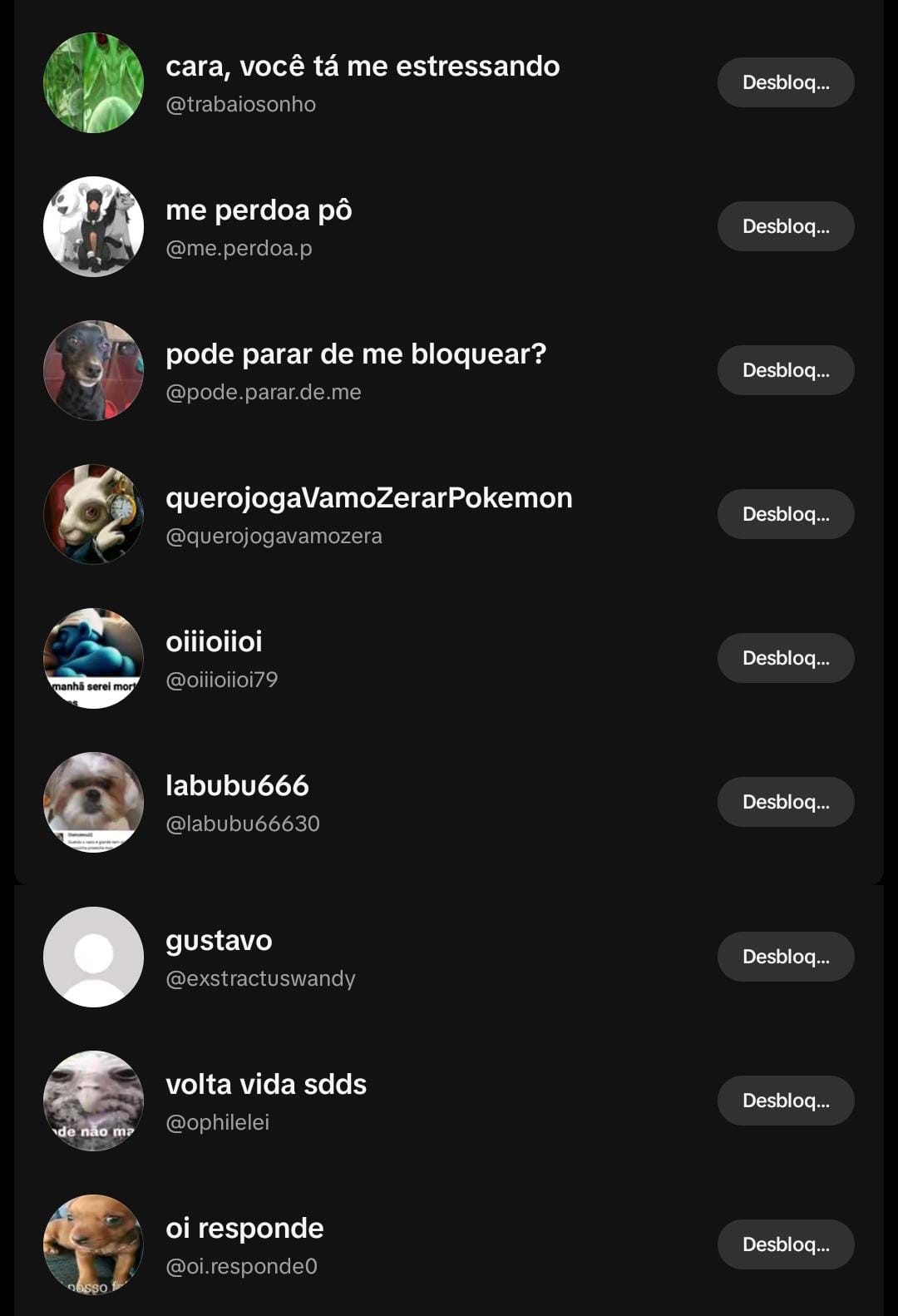Image resolution: width=898 pixels, height=1316 pixels.
Task: Open profile of cara, você tá me estressando
Action: tap(362, 82)
